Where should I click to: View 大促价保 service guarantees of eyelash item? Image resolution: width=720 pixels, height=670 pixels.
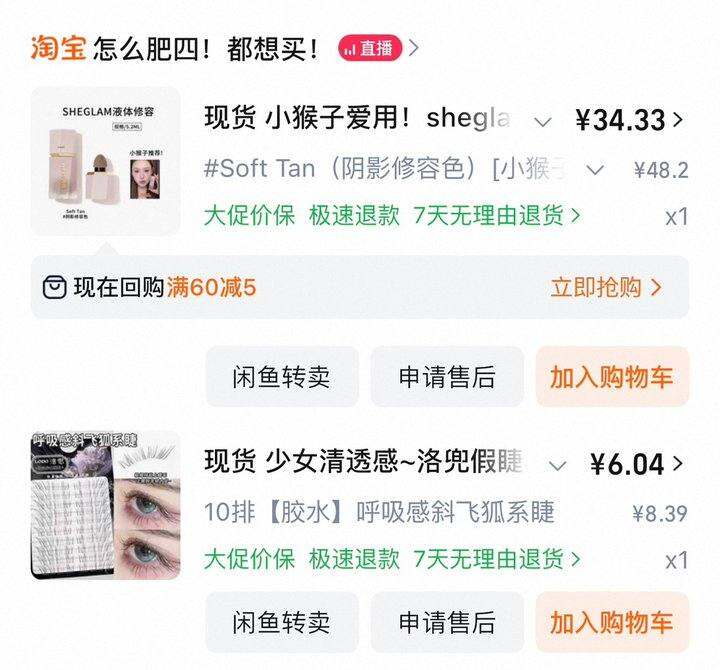[x=392, y=558]
